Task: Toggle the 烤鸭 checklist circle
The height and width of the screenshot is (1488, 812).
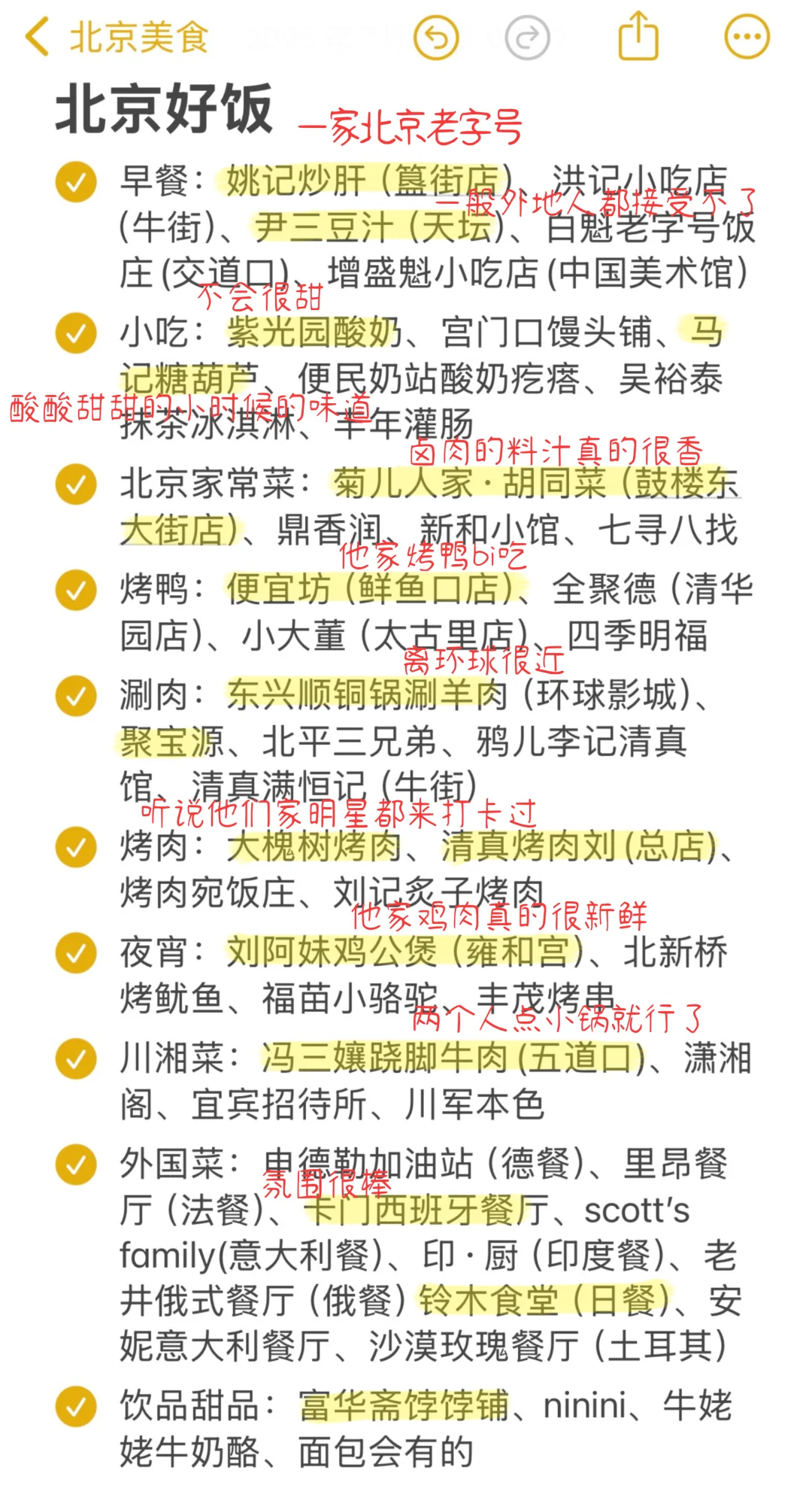Action: click(x=76, y=590)
